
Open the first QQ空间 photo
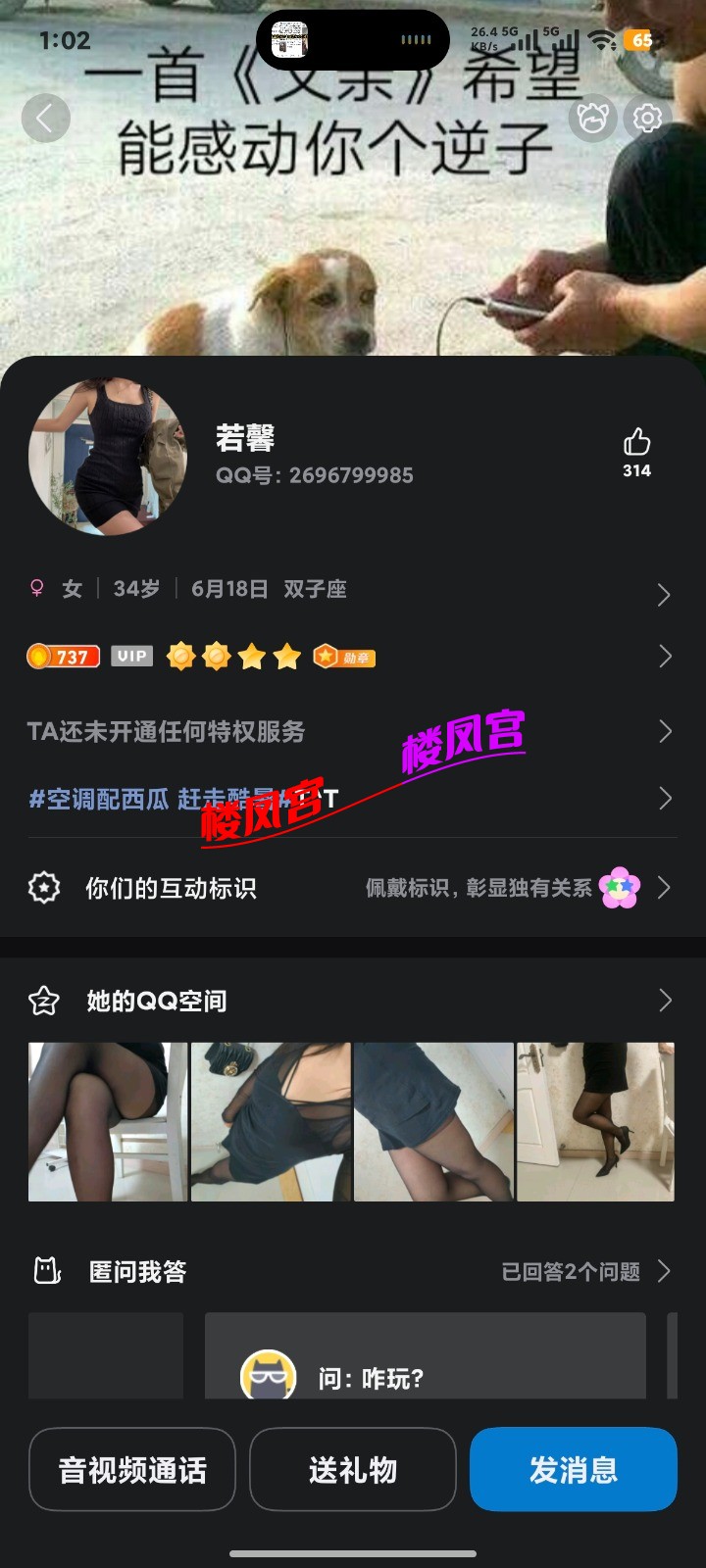pos(107,1122)
